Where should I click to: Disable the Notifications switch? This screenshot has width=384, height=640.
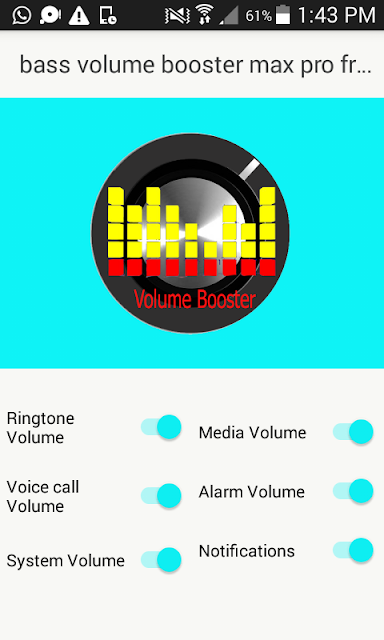click(353, 551)
